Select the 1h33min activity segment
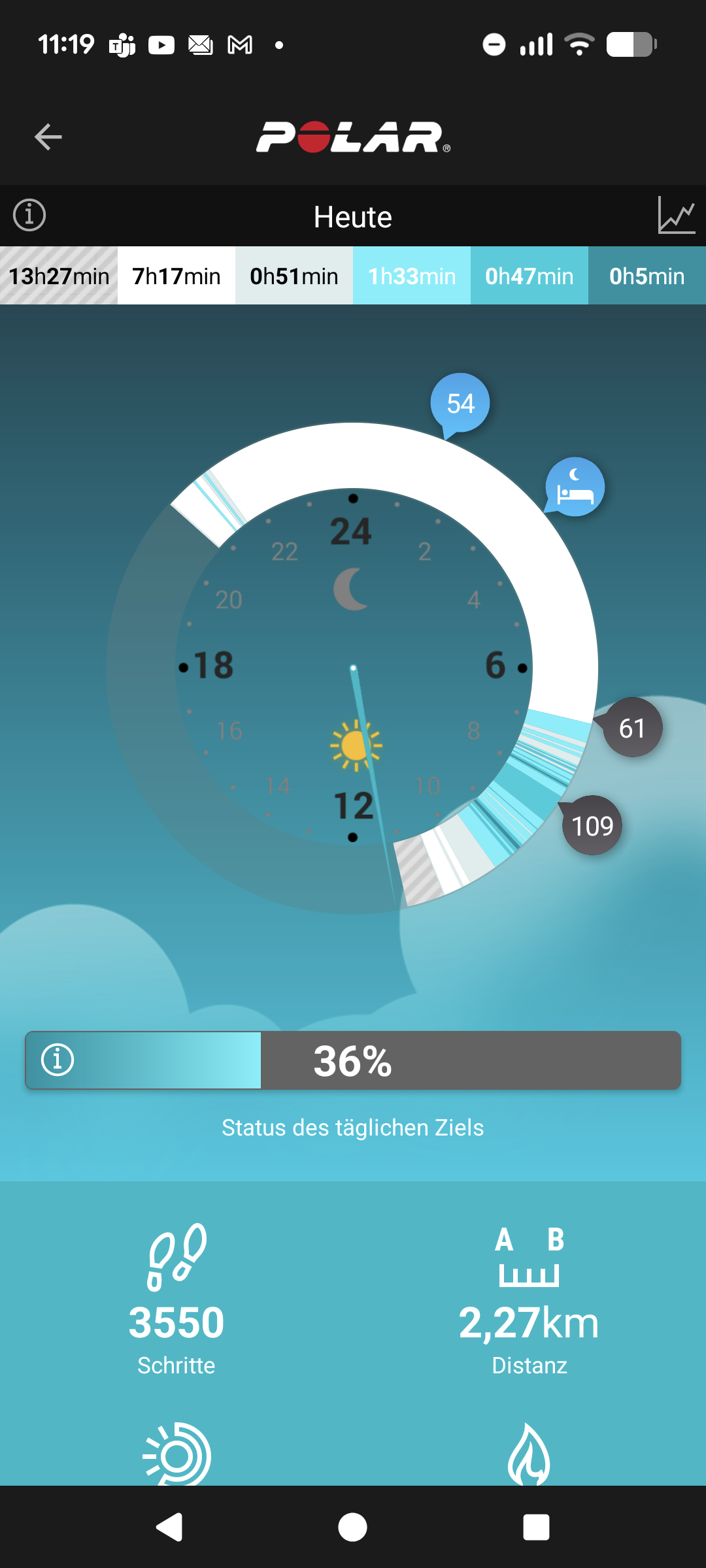This screenshot has height=1568, width=706. [x=412, y=276]
